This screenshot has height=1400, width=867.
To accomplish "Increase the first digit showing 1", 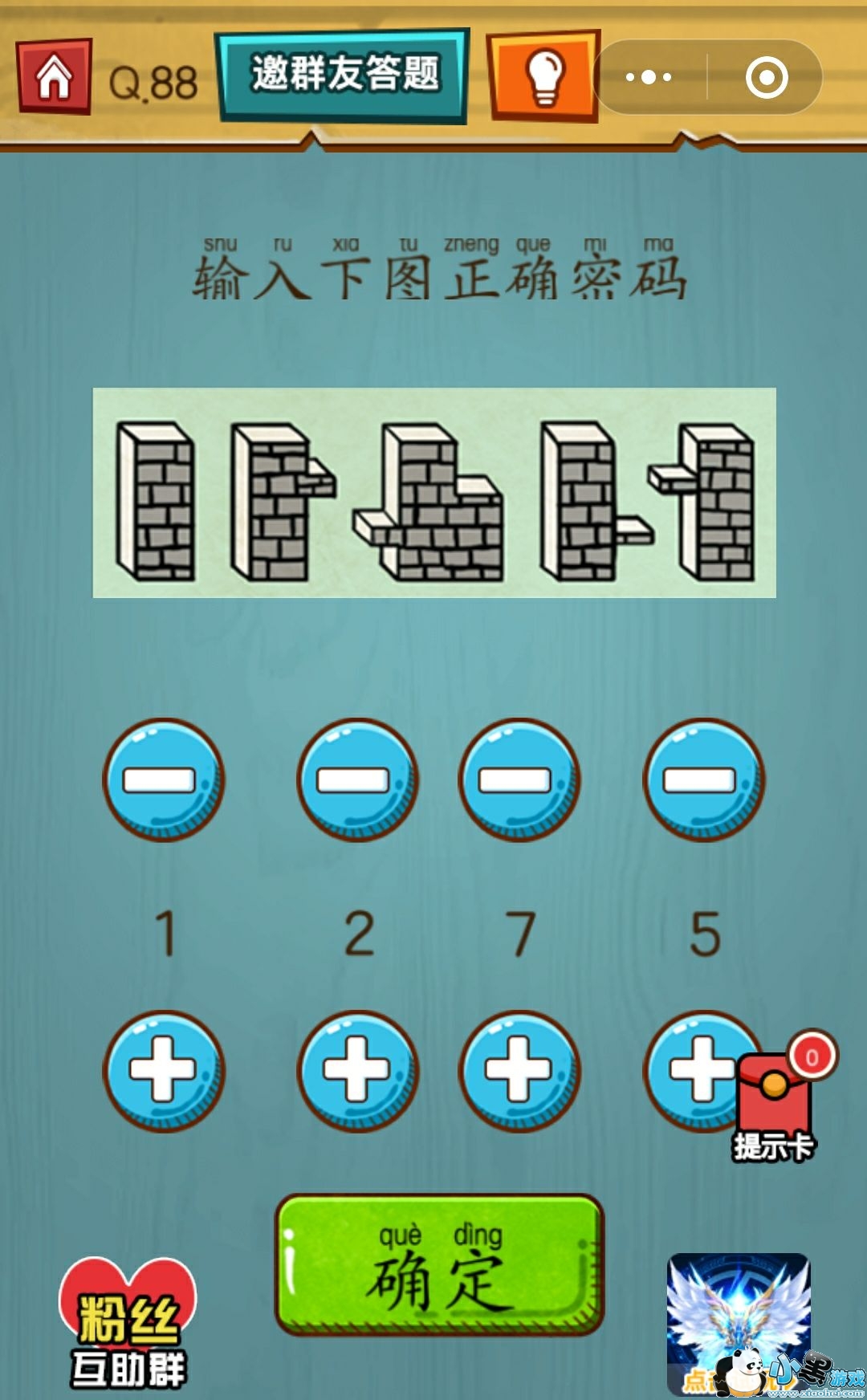I will pos(163,1071).
